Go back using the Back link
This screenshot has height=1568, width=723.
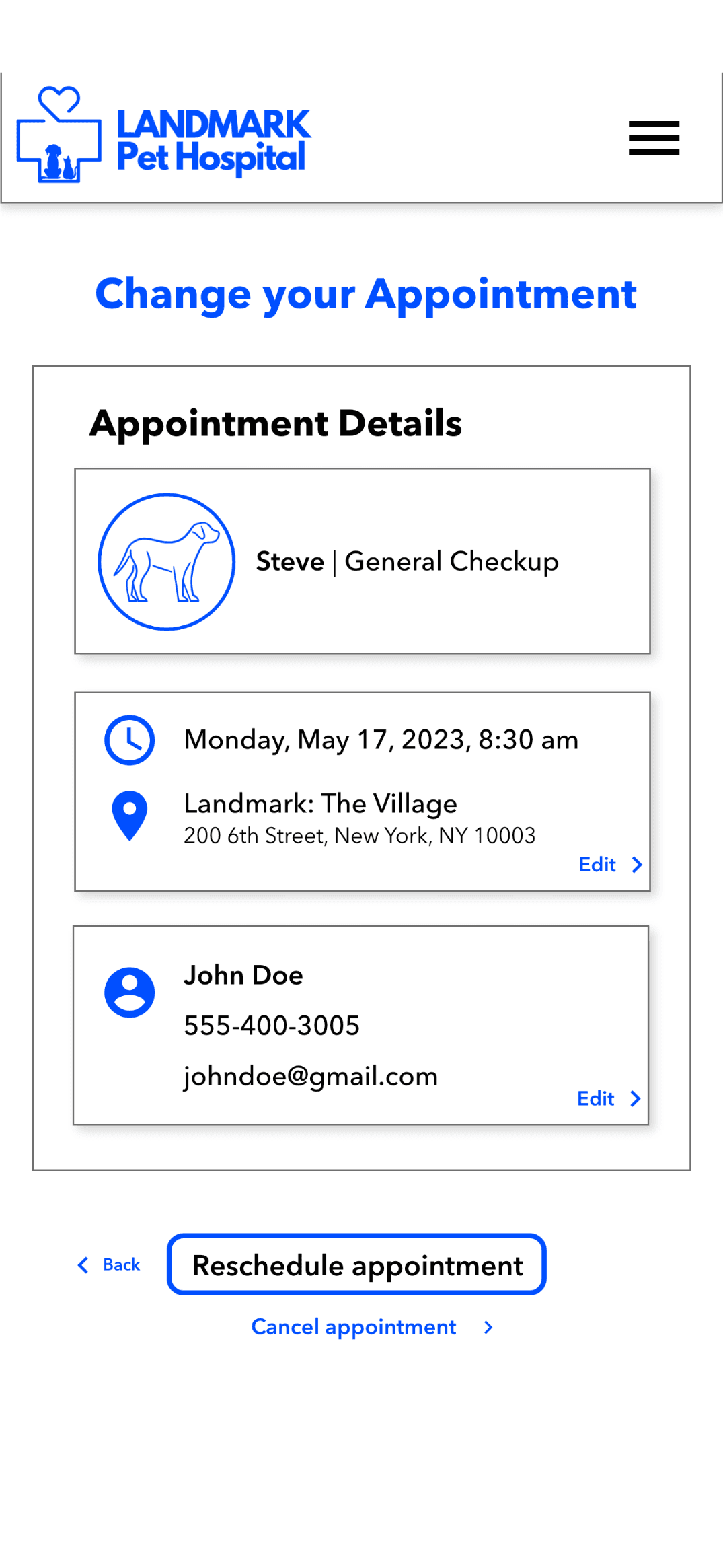110,1265
